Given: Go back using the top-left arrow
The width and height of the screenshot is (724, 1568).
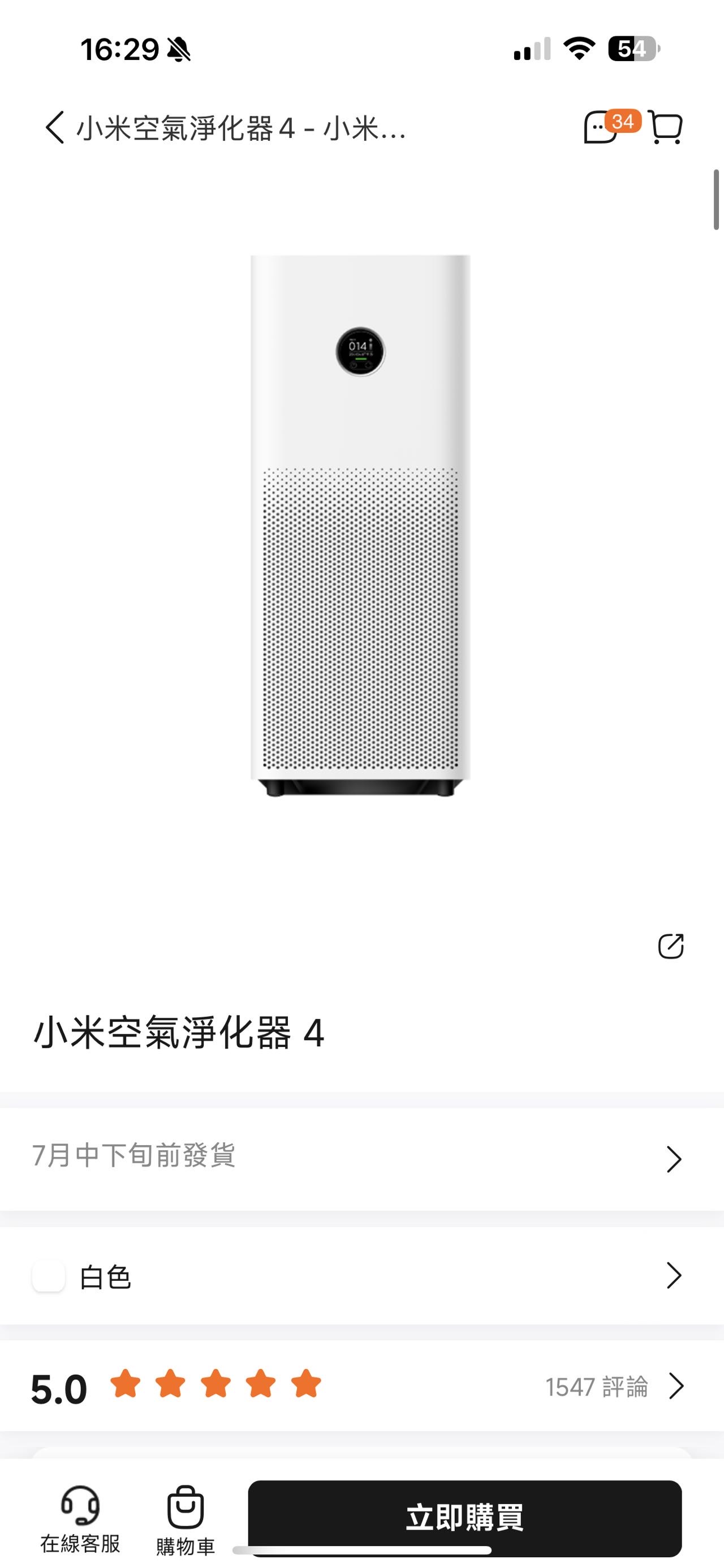Looking at the screenshot, I should point(55,128).
